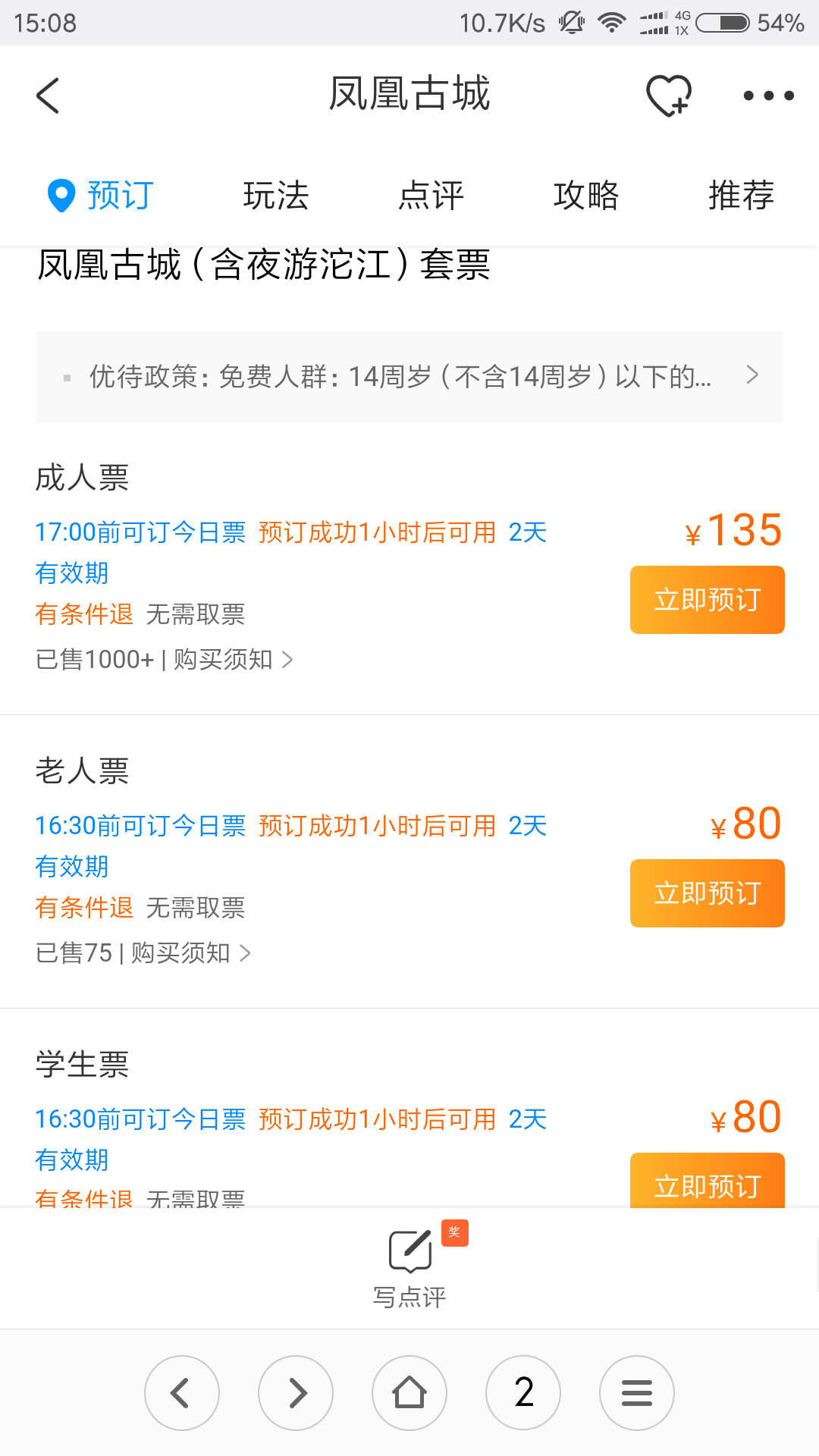Screen dimensions: 819x1456
Task: Select the 推荐 tab
Action: [x=741, y=196]
